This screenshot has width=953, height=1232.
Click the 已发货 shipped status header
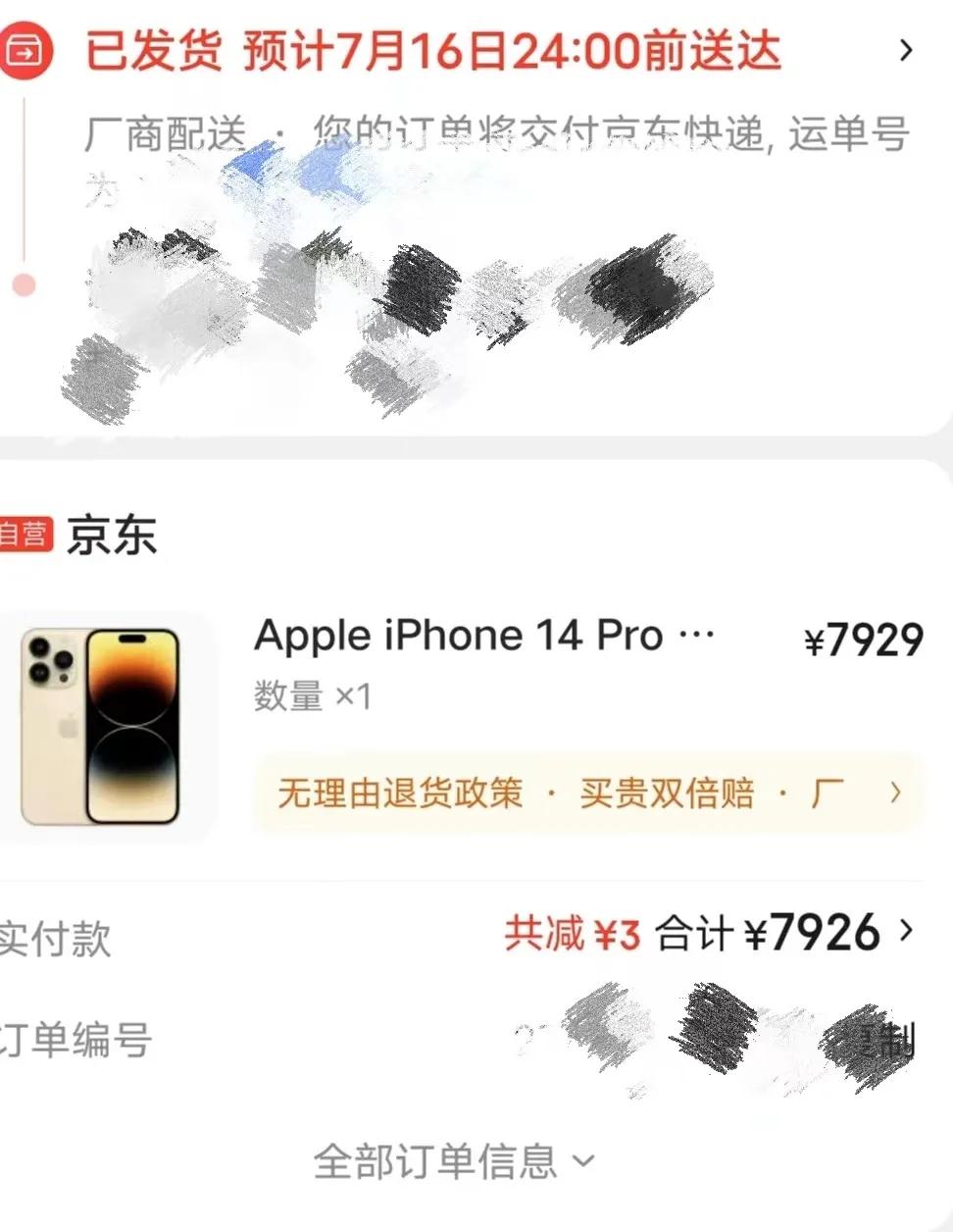(x=128, y=49)
